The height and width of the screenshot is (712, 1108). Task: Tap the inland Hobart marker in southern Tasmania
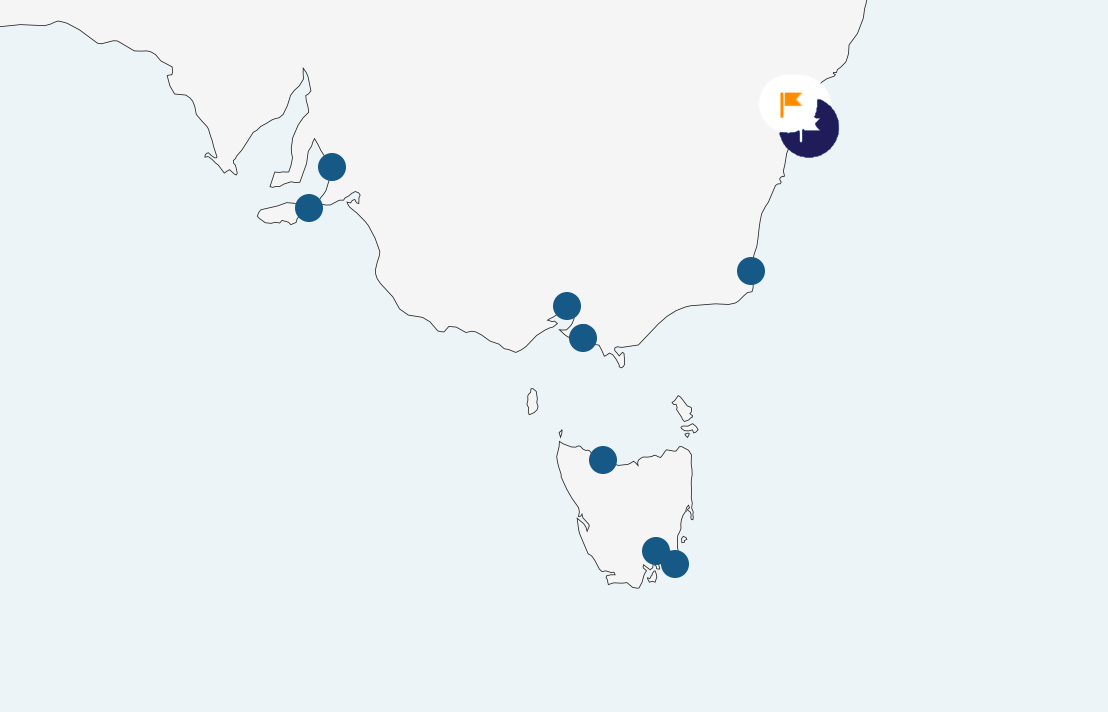(655, 550)
